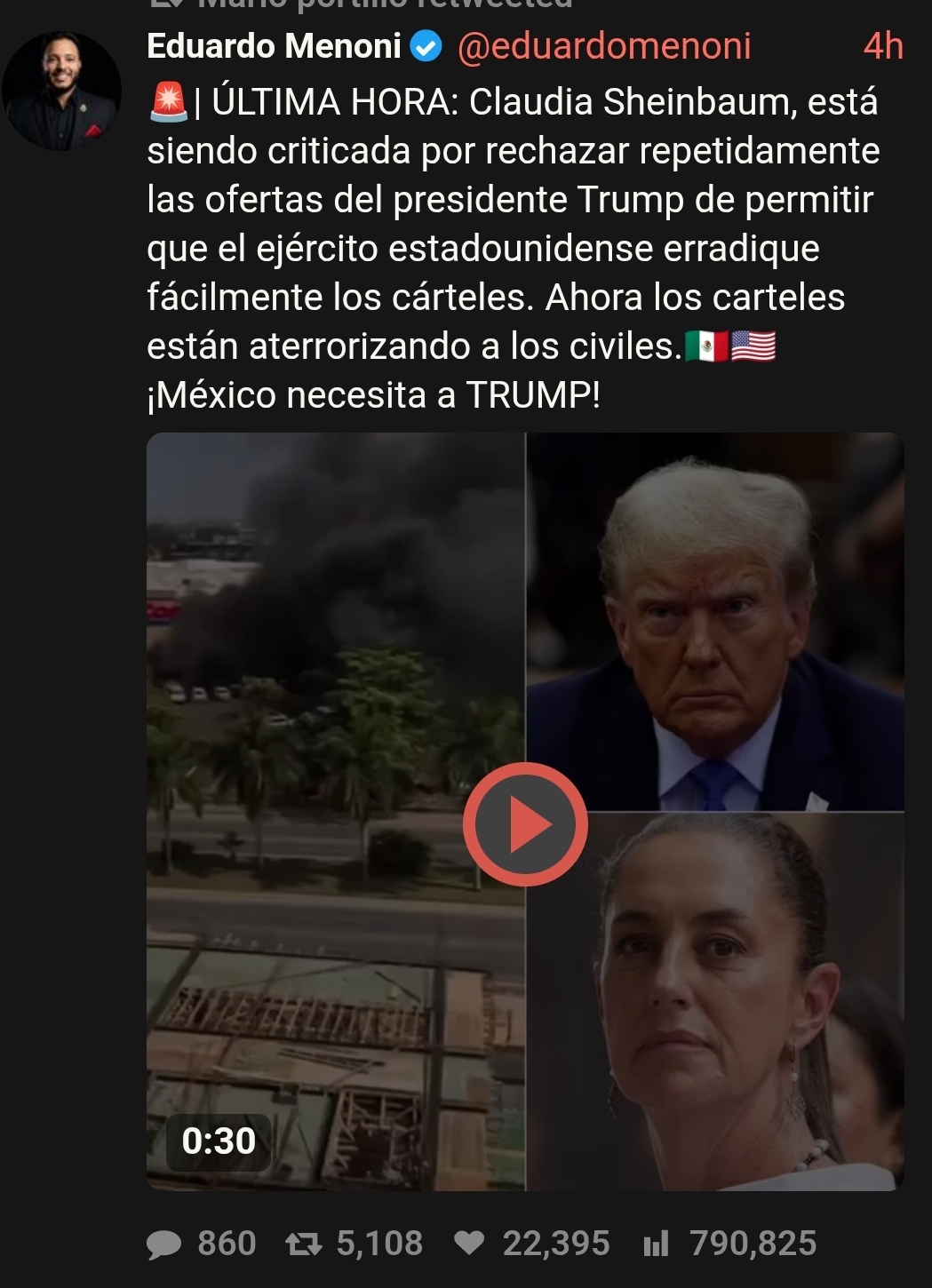This screenshot has width=932, height=1288.
Task: Play the 0:30 video
Action: coord(525,824)
